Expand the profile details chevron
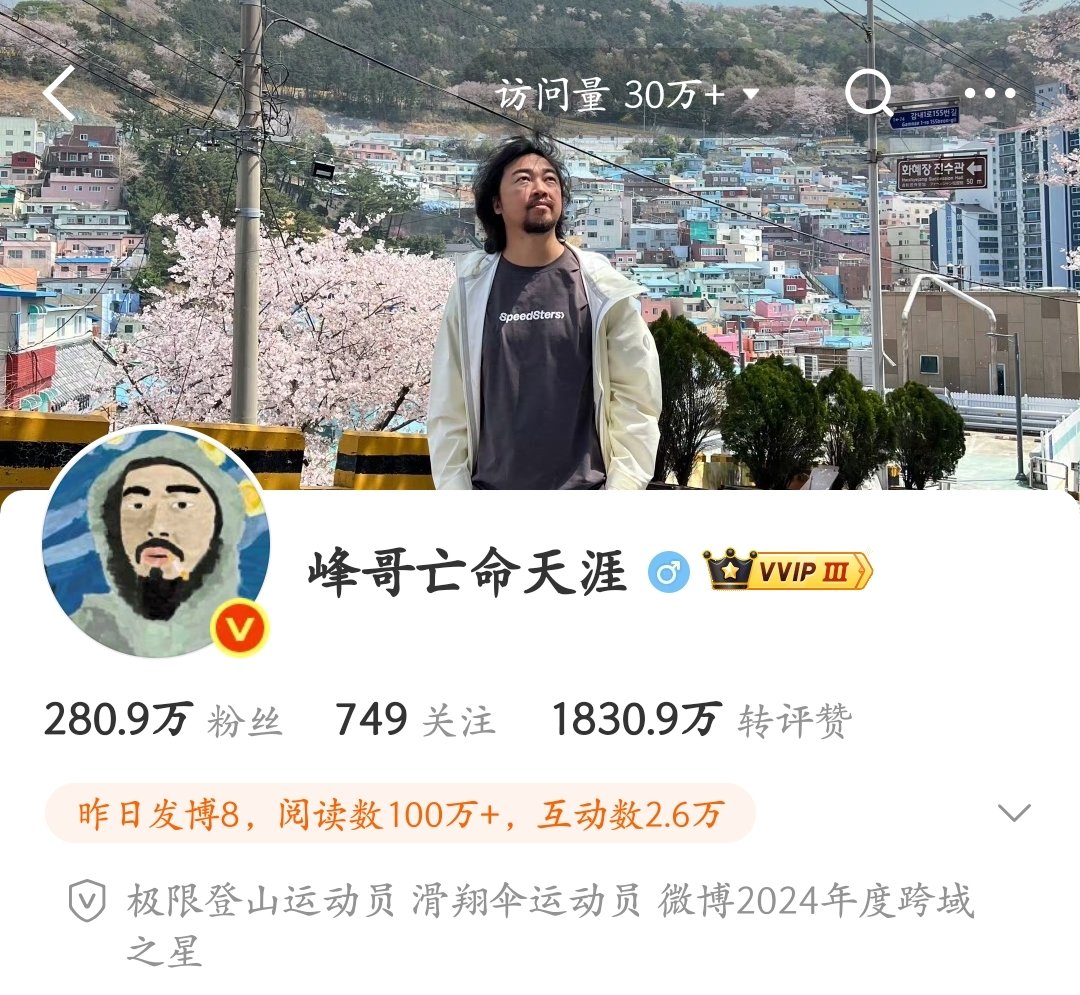 point(1013,813)
